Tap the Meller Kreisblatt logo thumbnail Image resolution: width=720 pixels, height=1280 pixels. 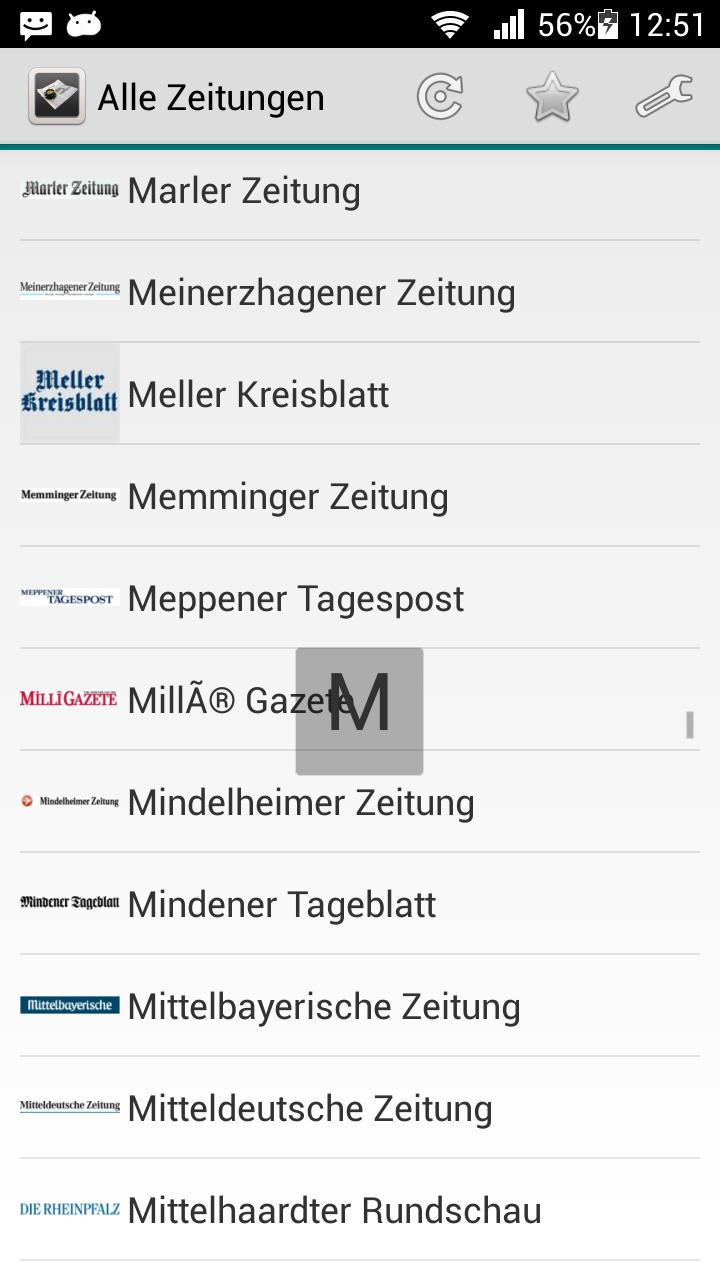click(x=69, y=392)
